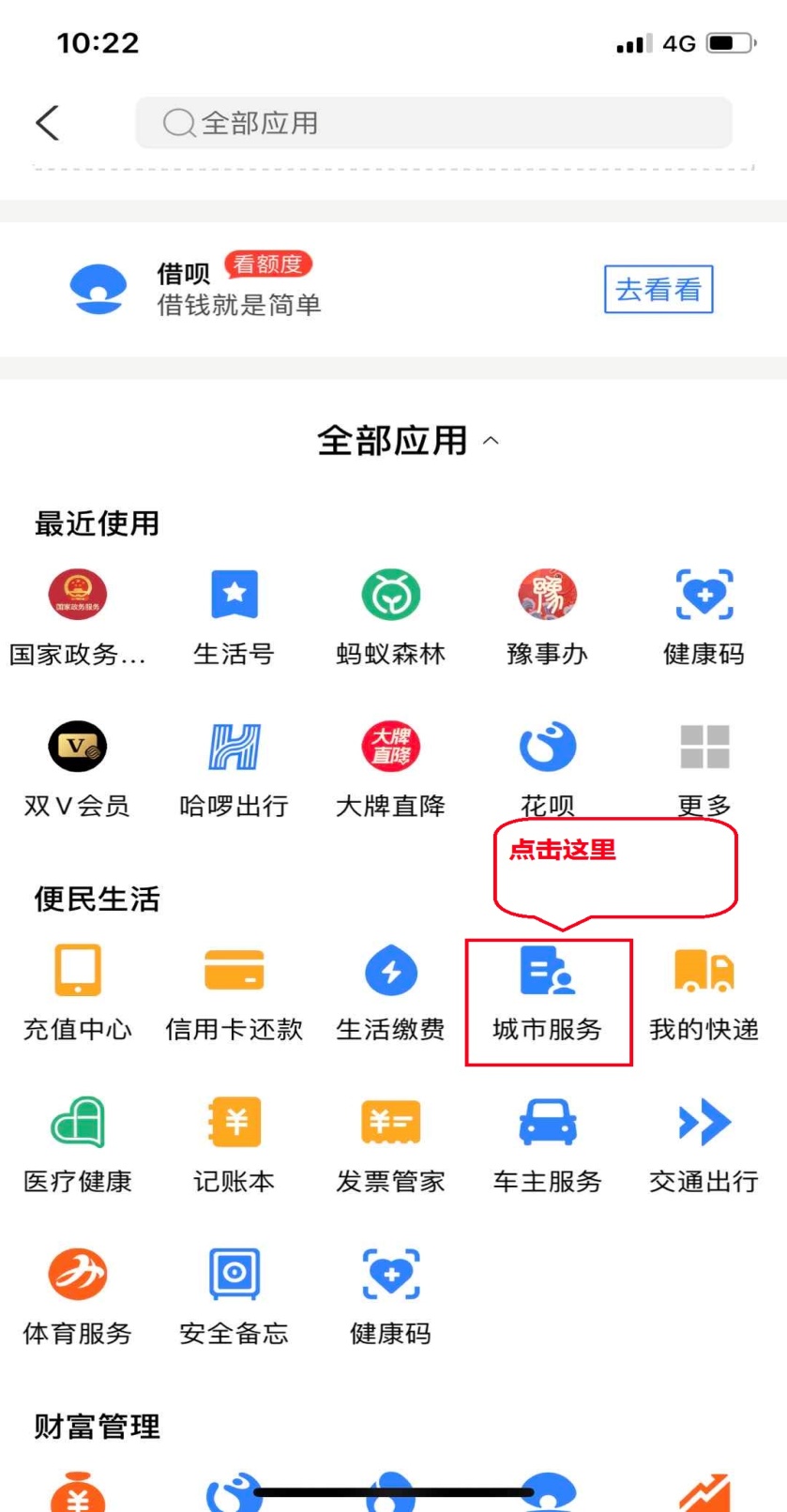Open 医疗健康
Screen dimensions: 787x1512
point(78,1145)
